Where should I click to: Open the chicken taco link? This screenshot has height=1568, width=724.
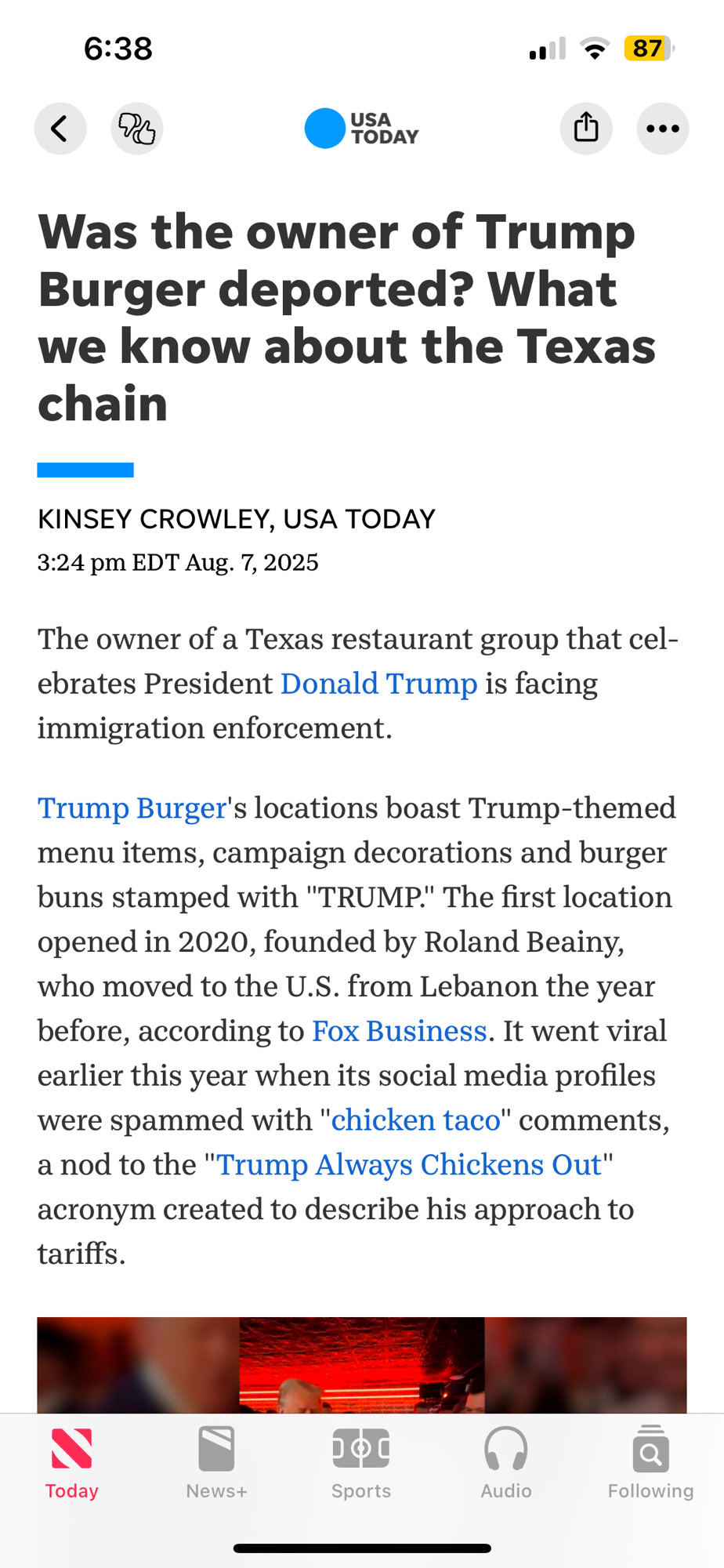416,1120
